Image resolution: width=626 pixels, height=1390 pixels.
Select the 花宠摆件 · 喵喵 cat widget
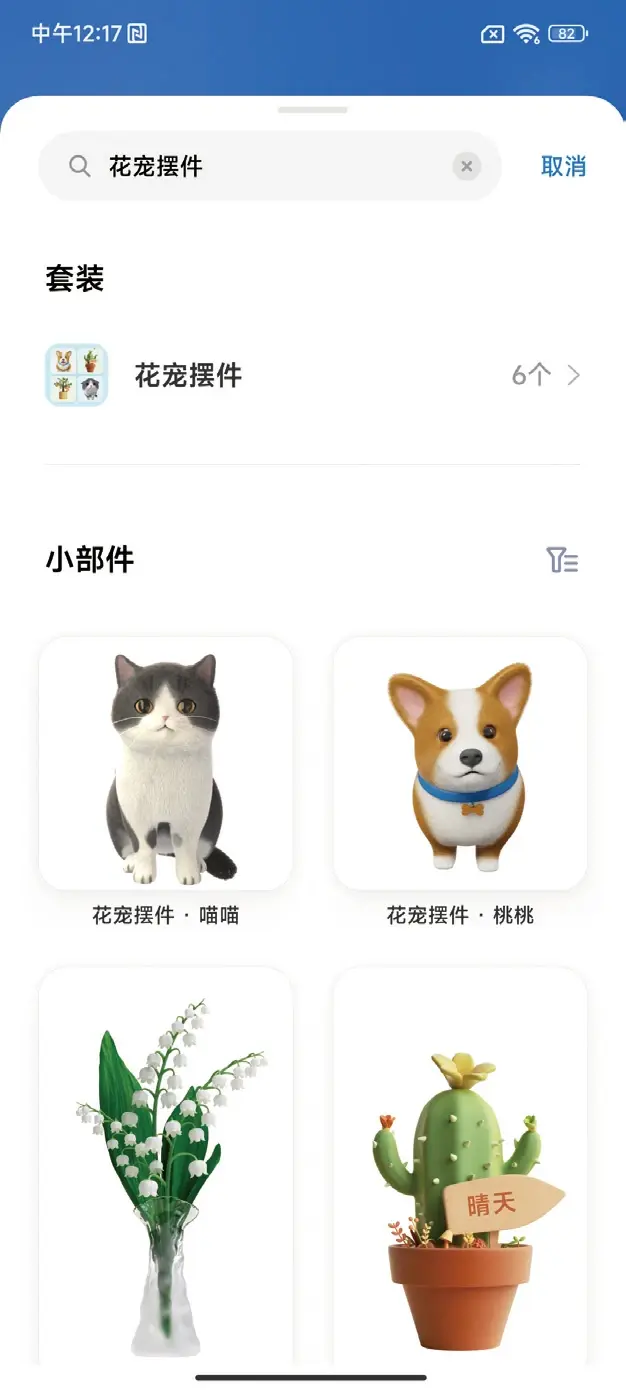166,765
